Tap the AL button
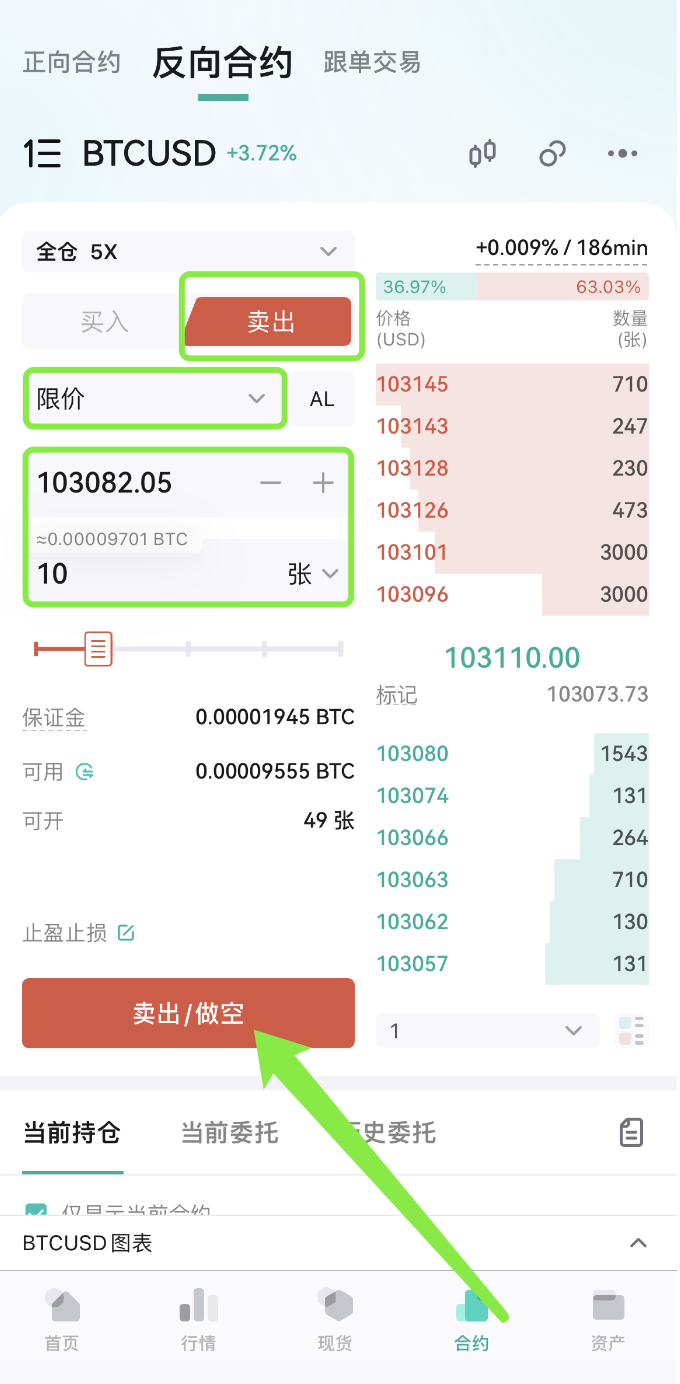 pyautogui.click(x=322, y=399)
